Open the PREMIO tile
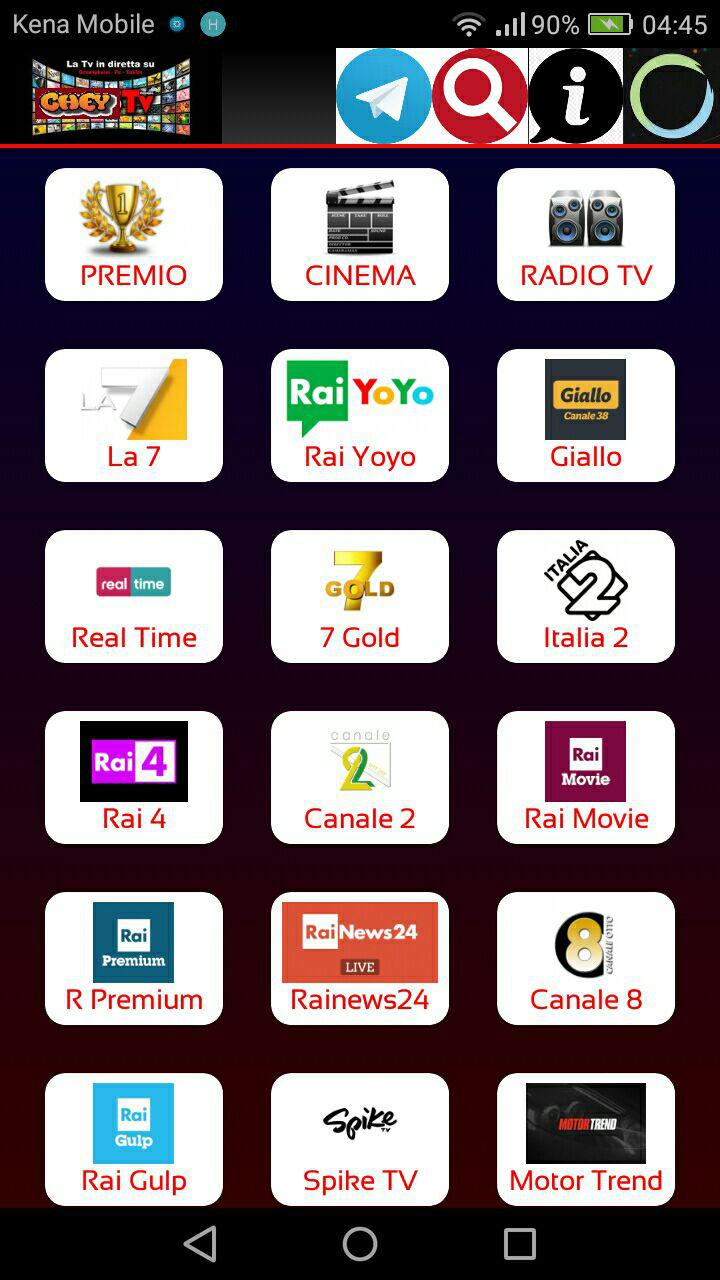Screen dimensions: 720x1280 [134, 234]
